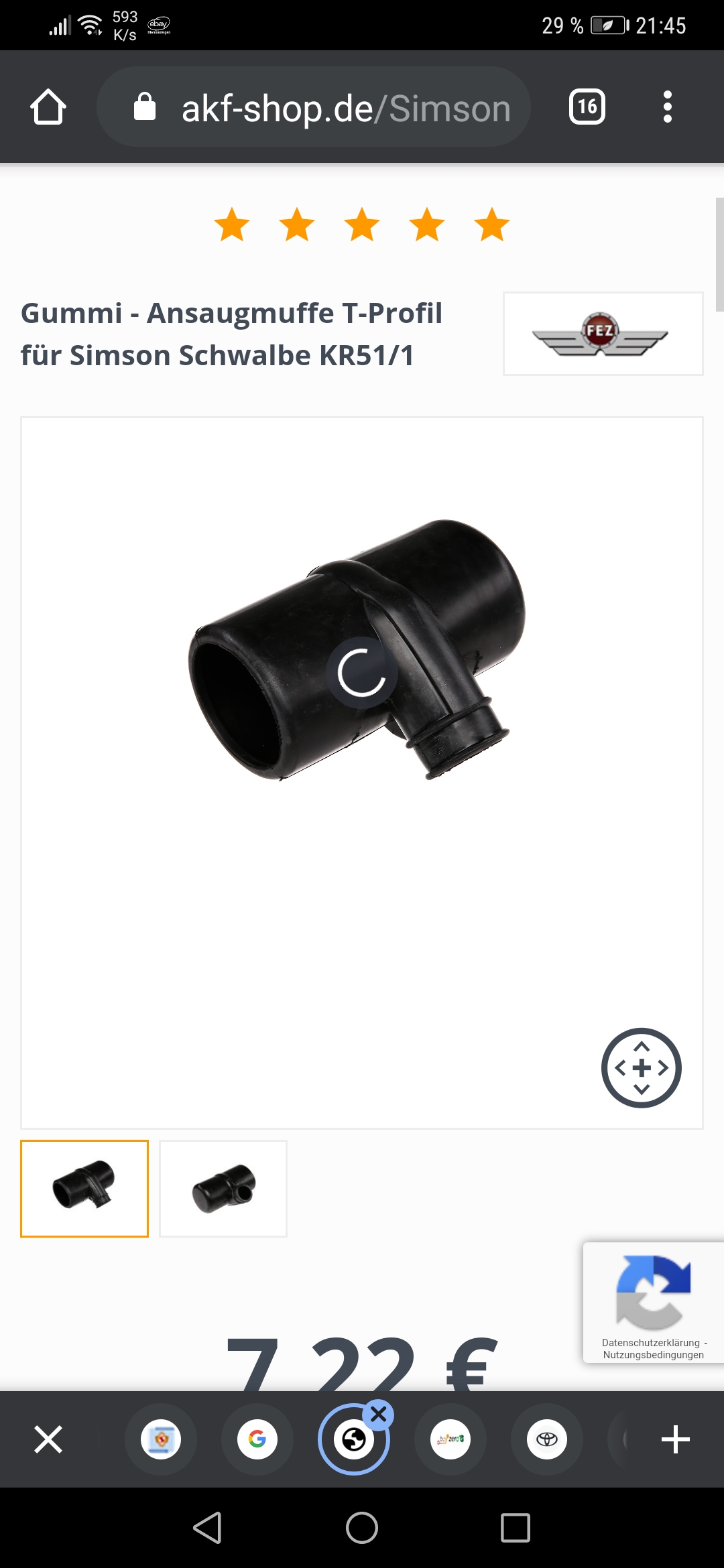Open recent apps from the navigation bar
The height and width of the screenshot is (1568, 724).
(x=515, y=1528)
